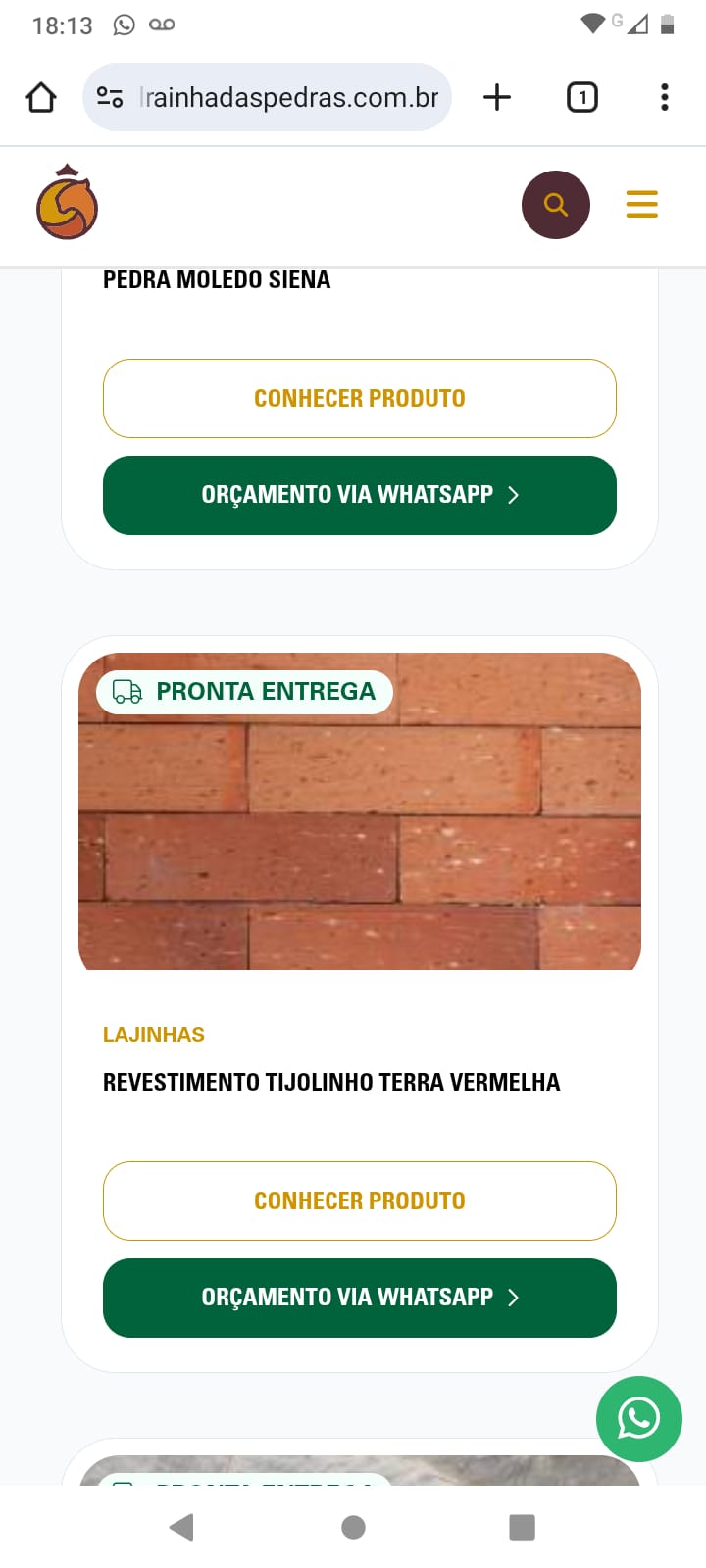Open the floating WhatsApp chat button
This screenshot has height=1568, width=706.
638,1418
